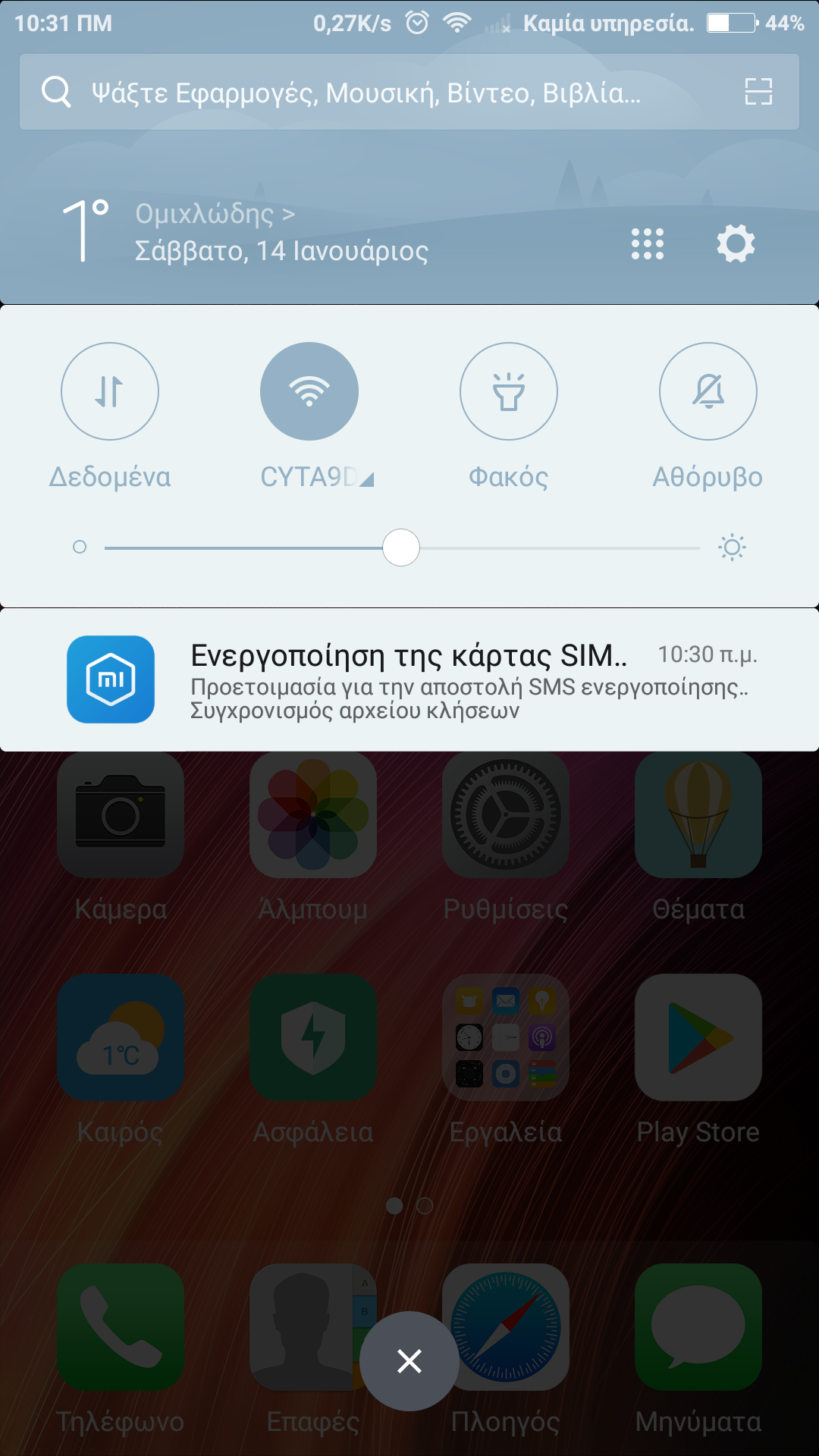Enable silent mode (Αθόρυβο)
The height and width of the screenshot is (1456, 819).
[x=708, y=391]
